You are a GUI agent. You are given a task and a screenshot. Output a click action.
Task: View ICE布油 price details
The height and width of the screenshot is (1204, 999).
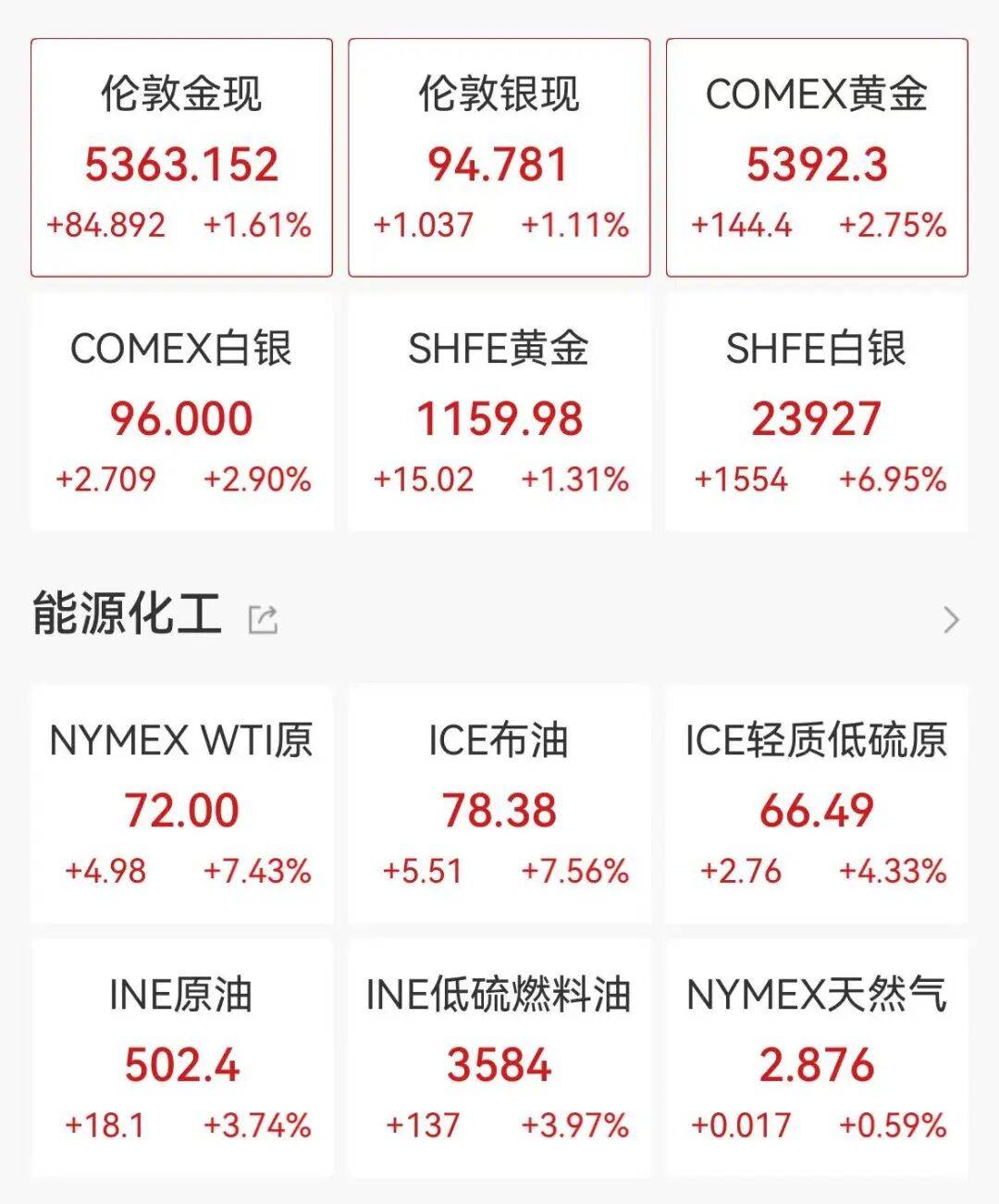point(499,804)
